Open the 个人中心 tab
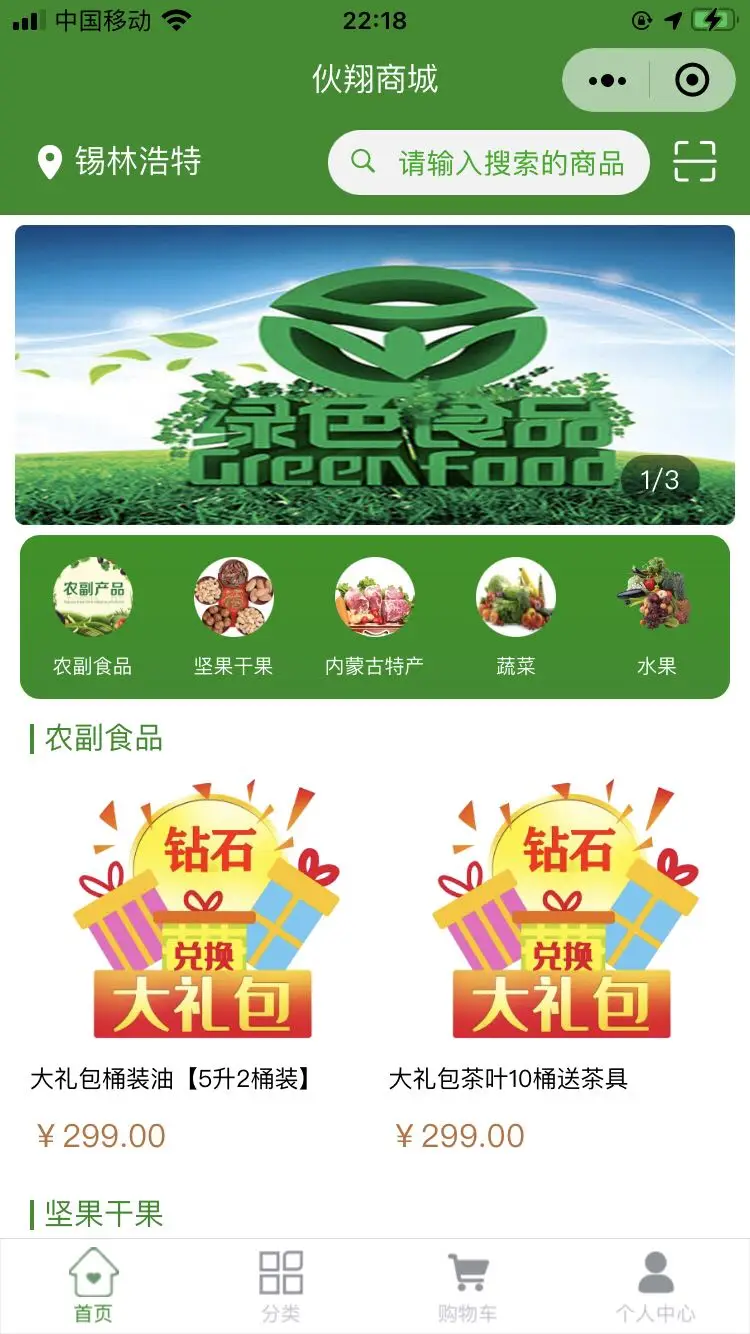750x1334 pixels. [x=656, y=1286]
